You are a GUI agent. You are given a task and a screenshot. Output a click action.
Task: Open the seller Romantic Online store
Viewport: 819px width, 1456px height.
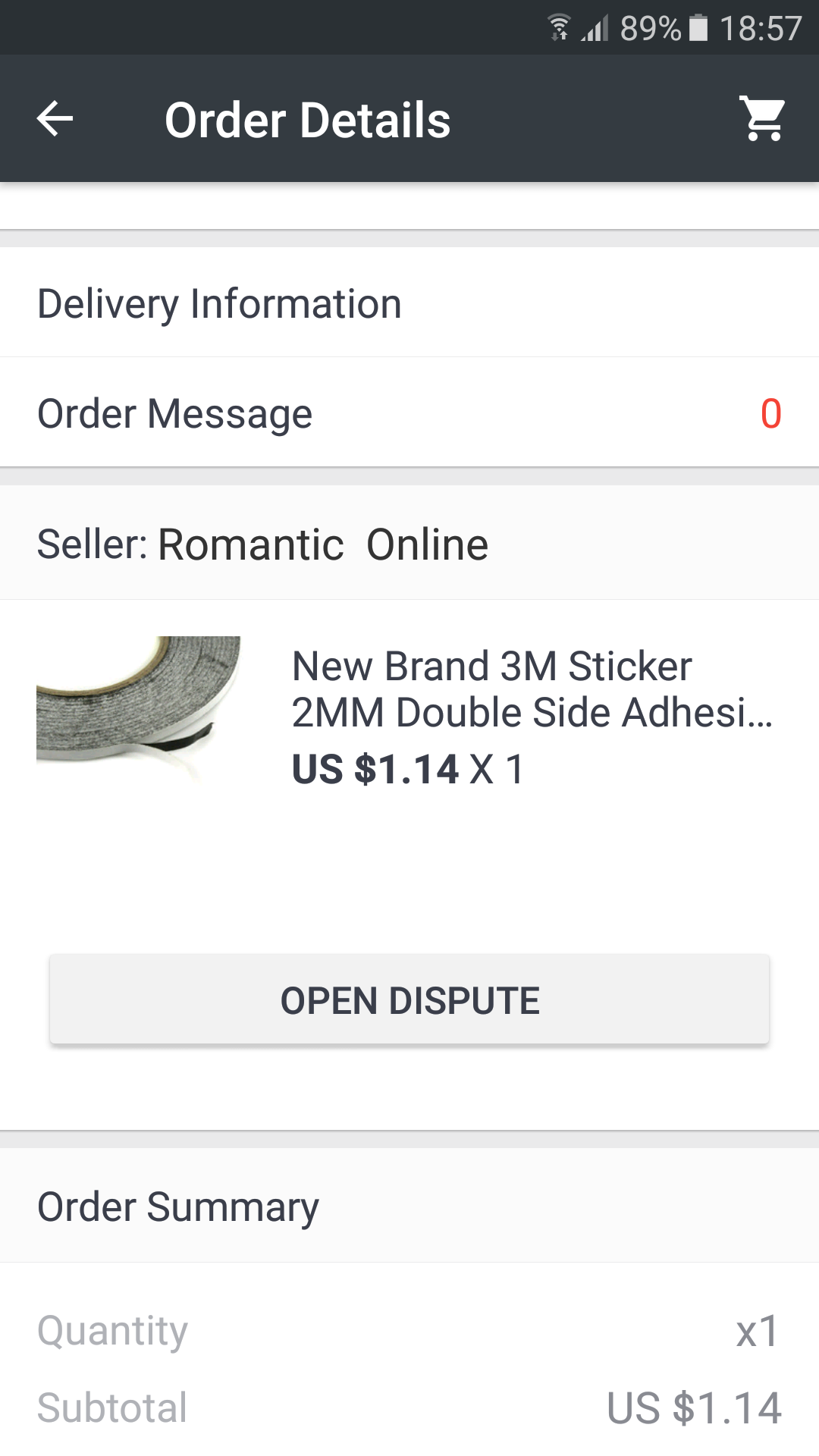[409, 543]
